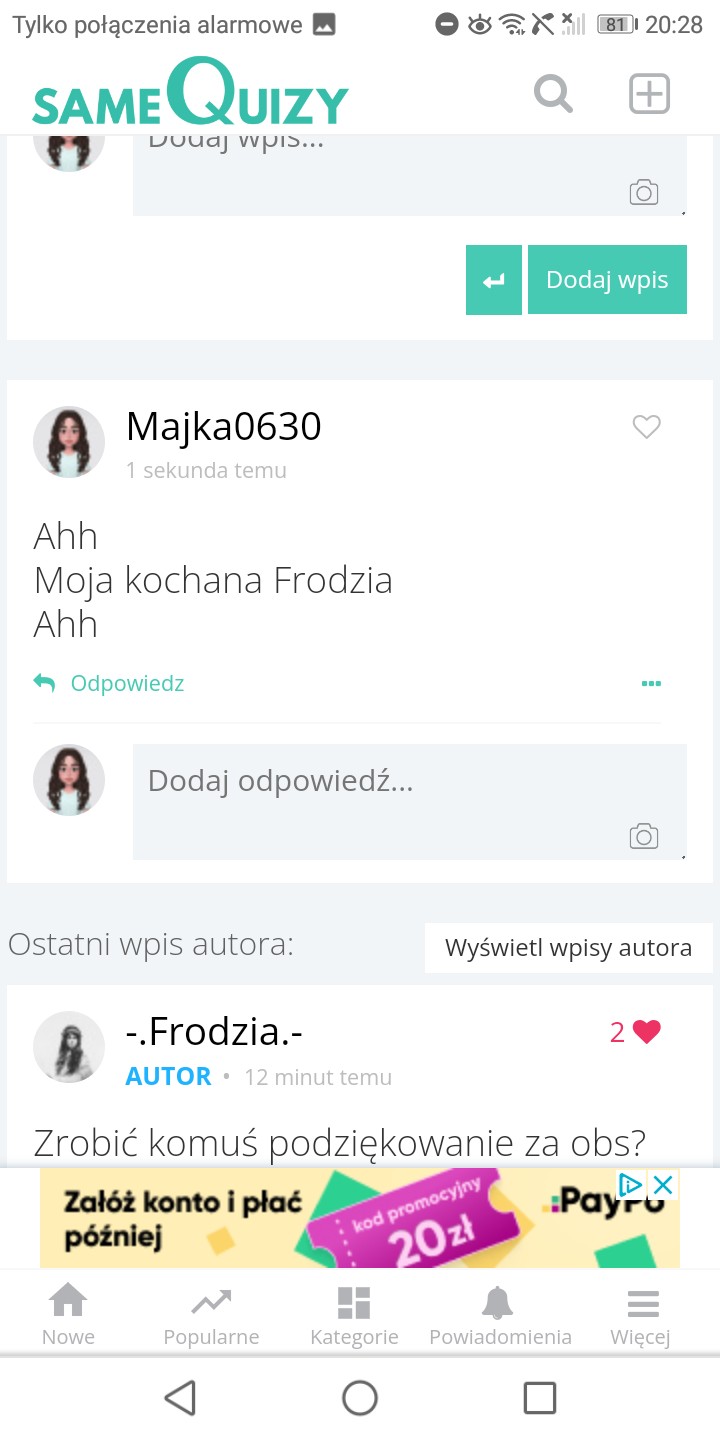Viewport: 720px width, 1440px height.
Task: Tap the plus icon to create content
Action: point(649,95)
